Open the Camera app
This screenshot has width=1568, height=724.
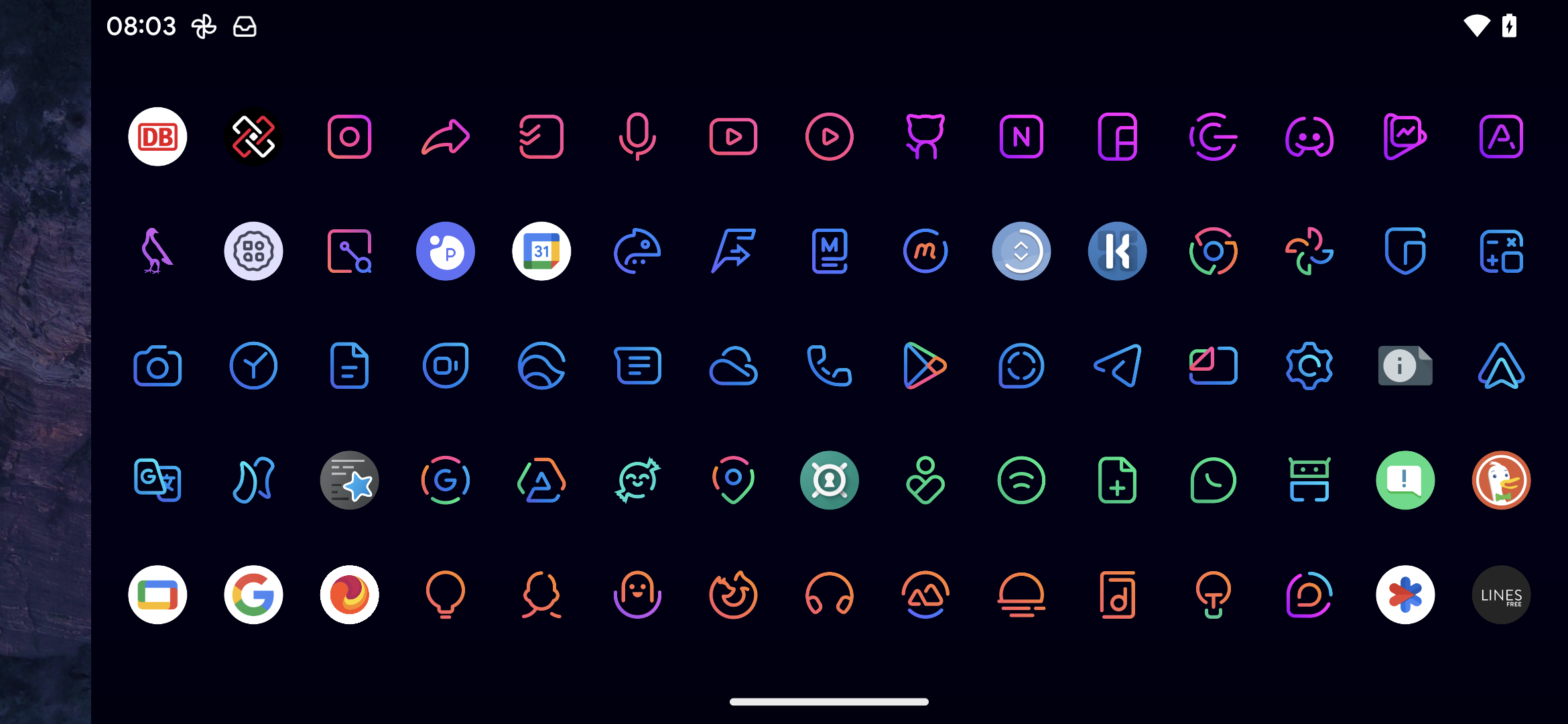coord(157,366)
